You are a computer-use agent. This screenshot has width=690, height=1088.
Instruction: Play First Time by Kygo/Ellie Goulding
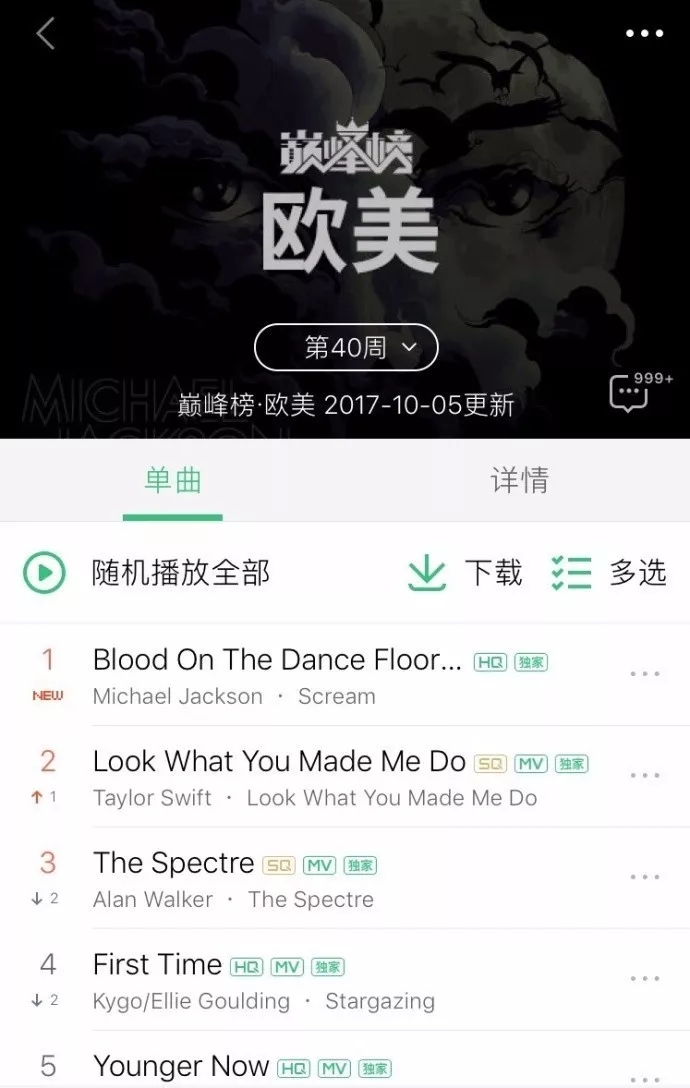157,965
